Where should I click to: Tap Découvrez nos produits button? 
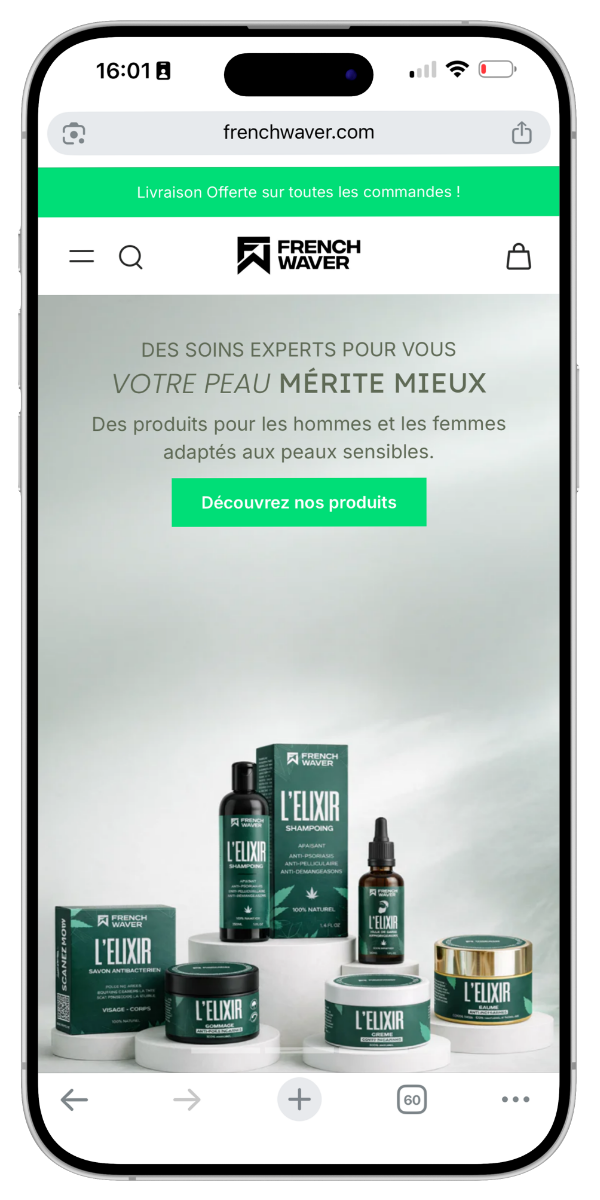(299, 502)
